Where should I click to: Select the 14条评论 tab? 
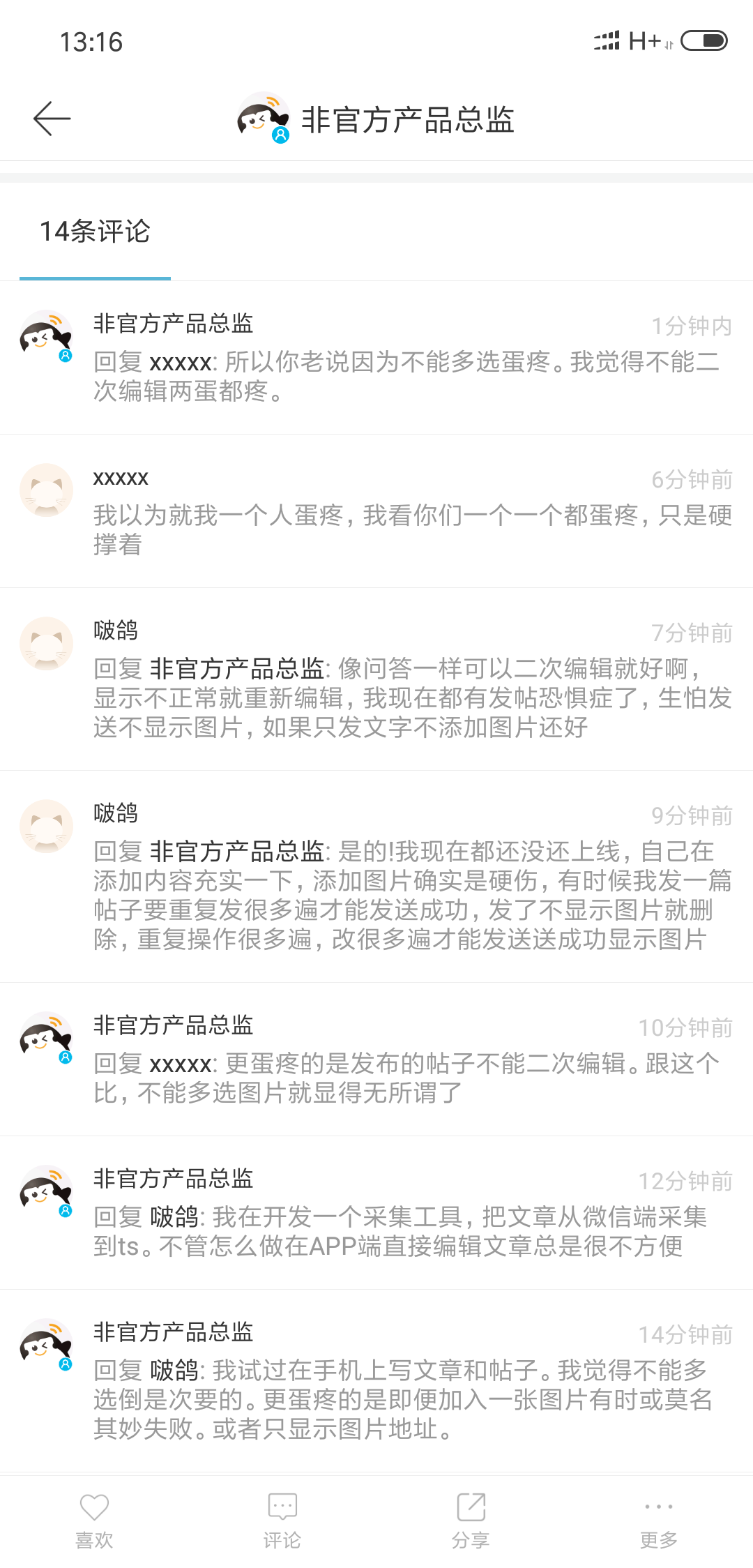(95, 232)
